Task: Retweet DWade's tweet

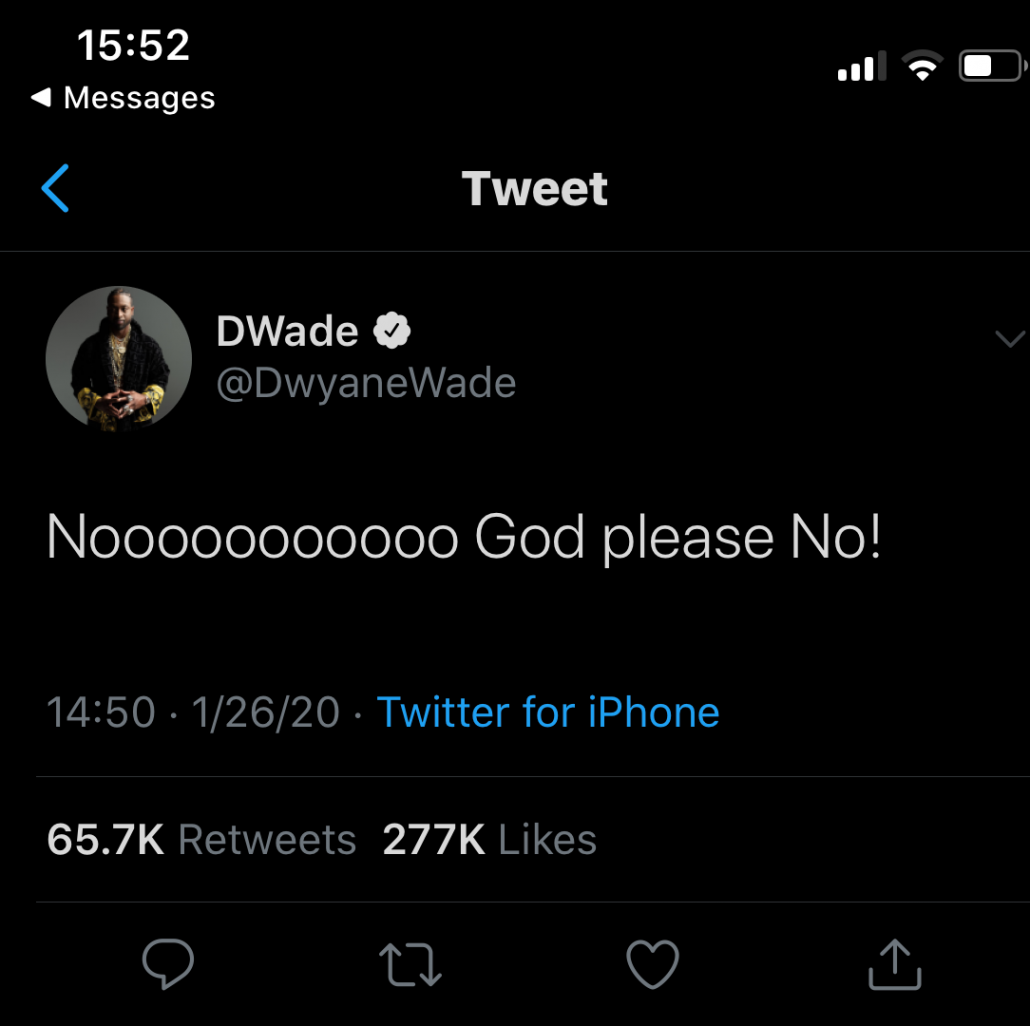Action: pyautogui.click(x=410, y=964)
